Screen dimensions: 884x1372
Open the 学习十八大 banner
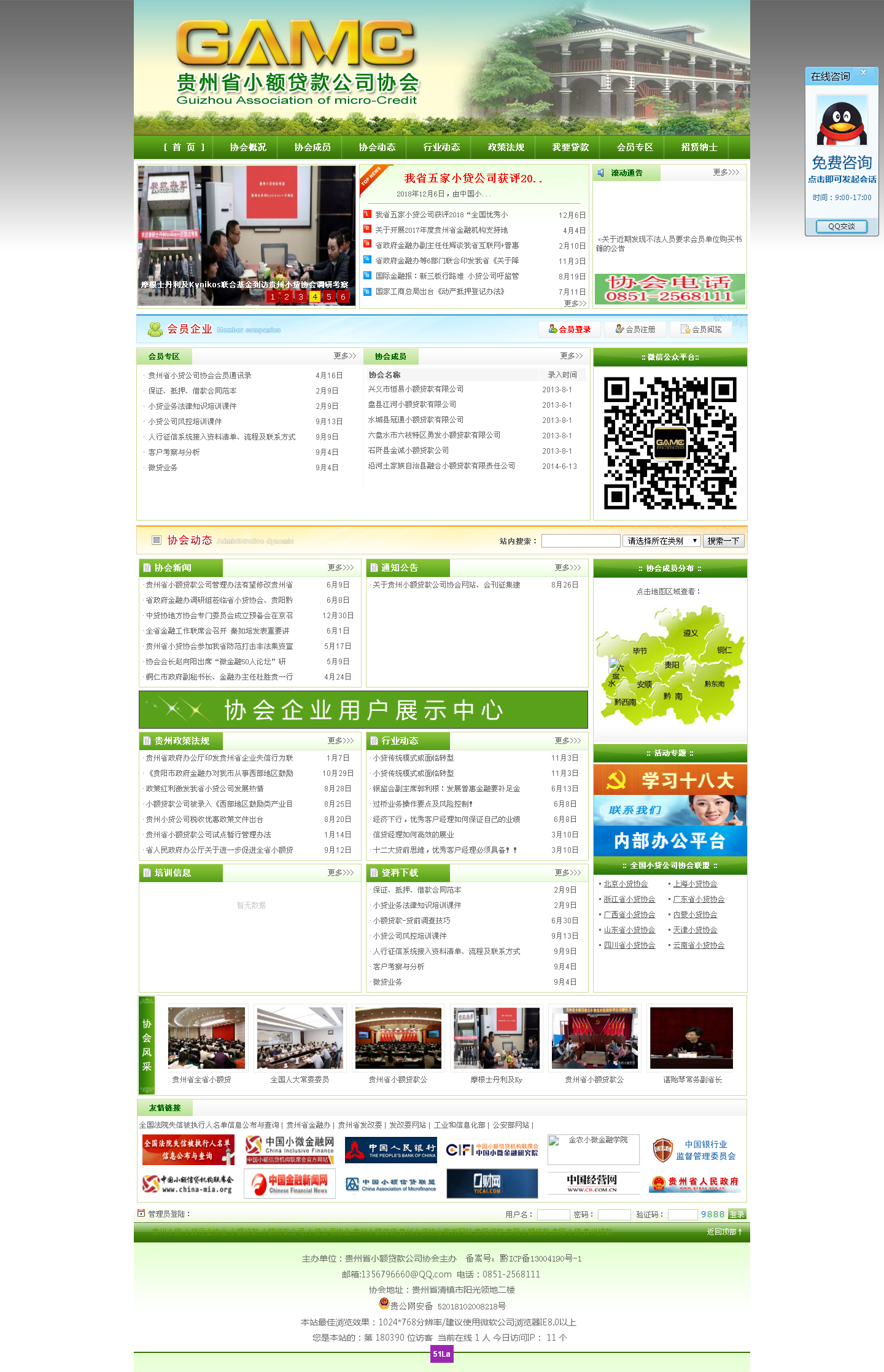670,780
